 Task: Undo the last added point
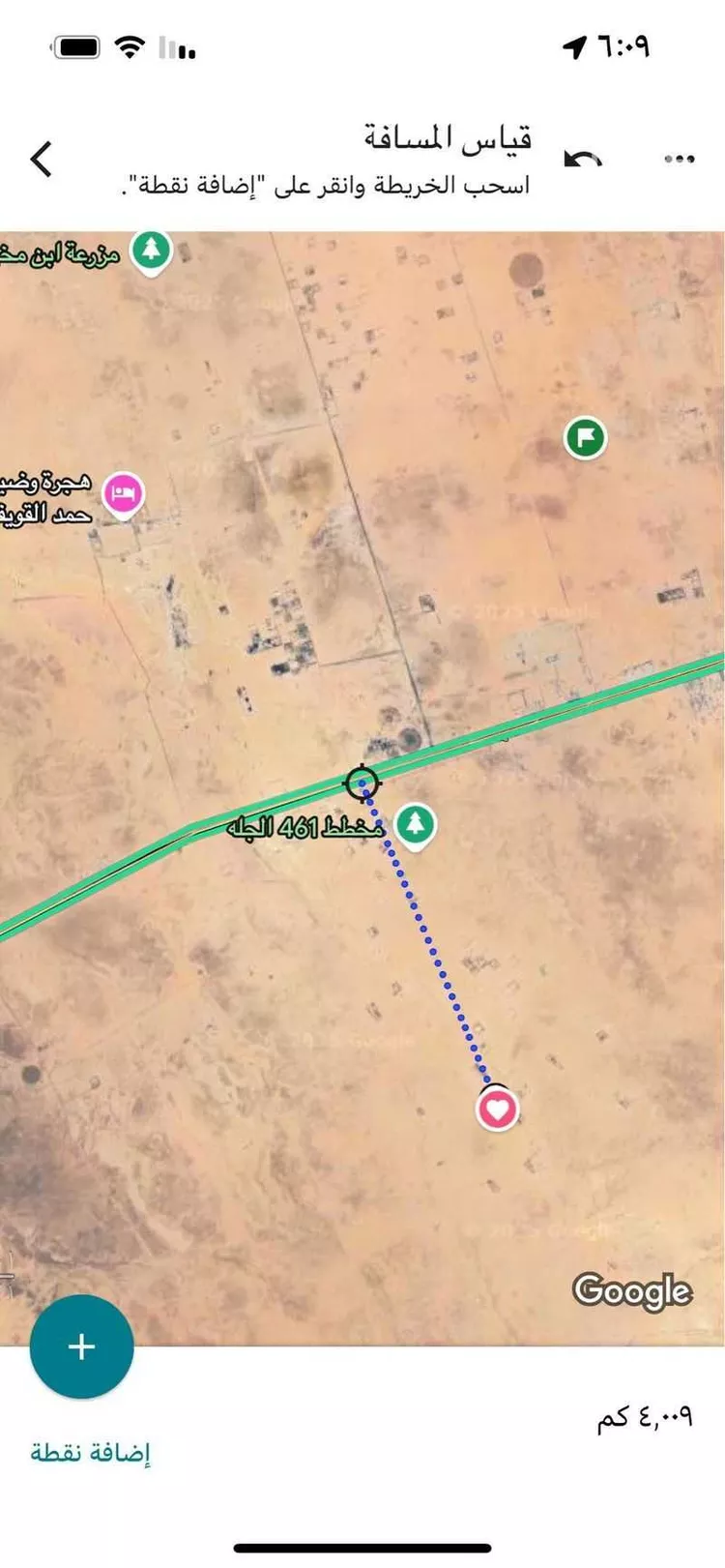583,160
